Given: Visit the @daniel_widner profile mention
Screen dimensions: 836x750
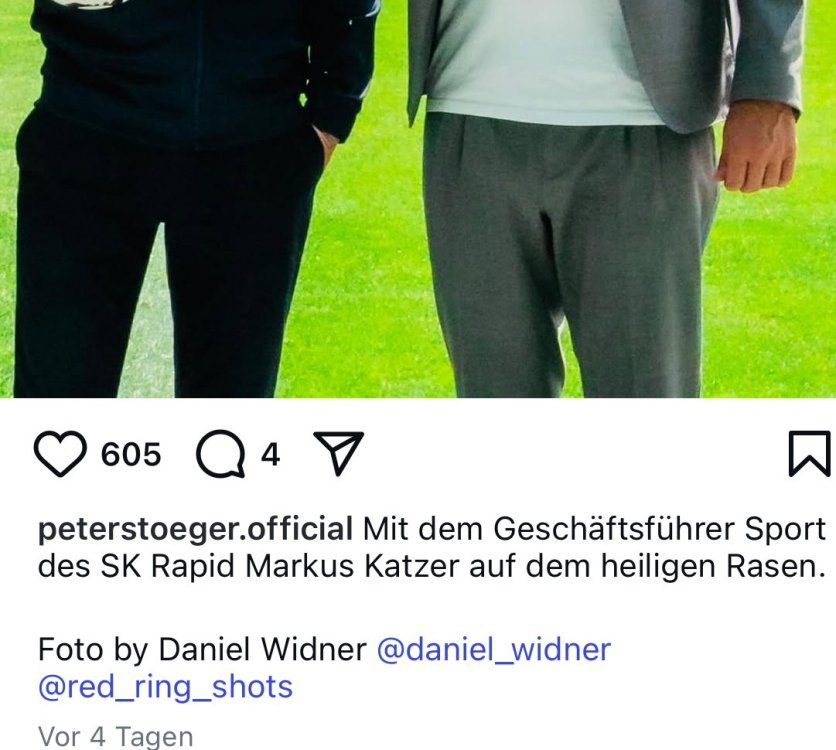Looking at the screenshot, I should [493, 649].
